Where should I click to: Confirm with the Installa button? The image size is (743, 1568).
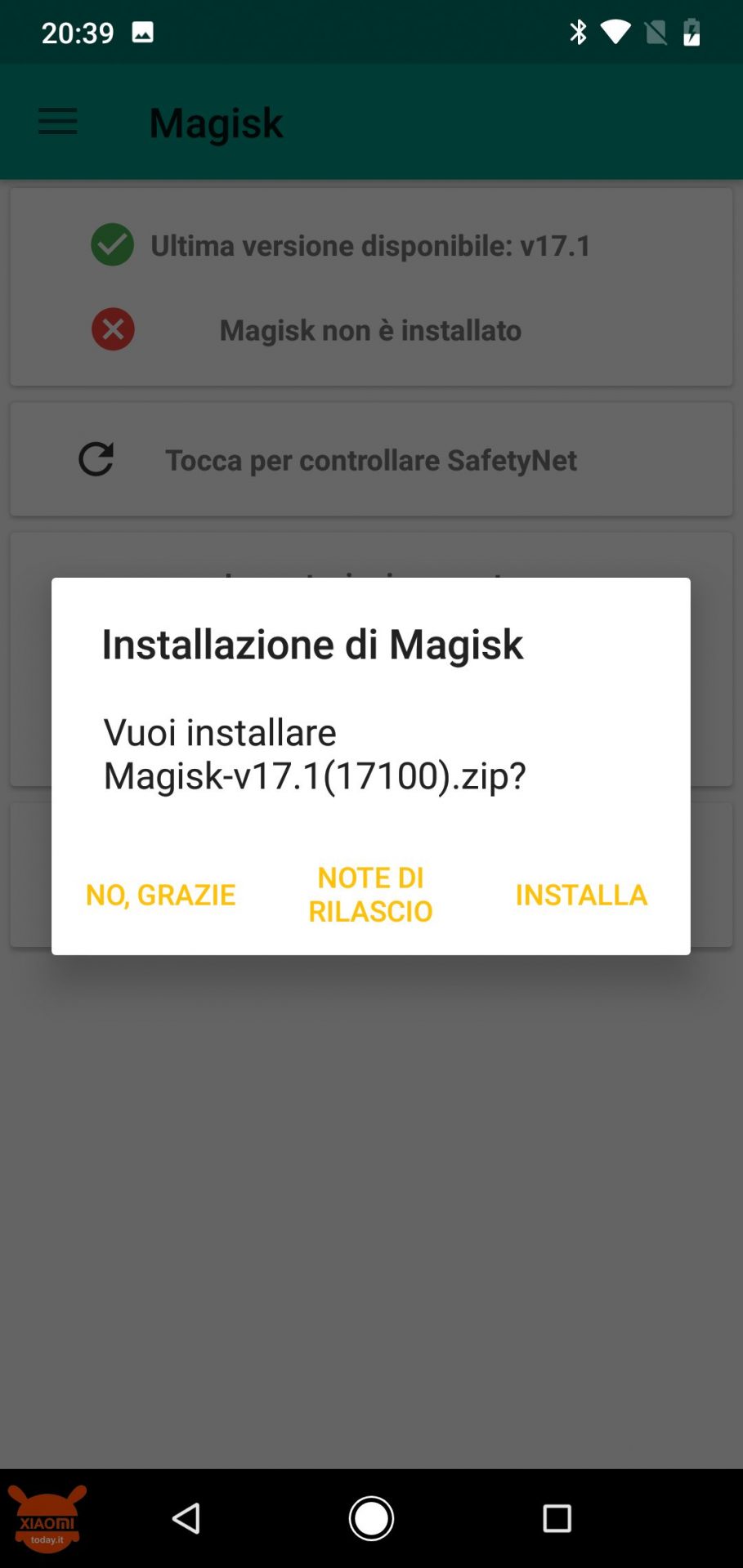pyautogui.click(x=581, y=895)
